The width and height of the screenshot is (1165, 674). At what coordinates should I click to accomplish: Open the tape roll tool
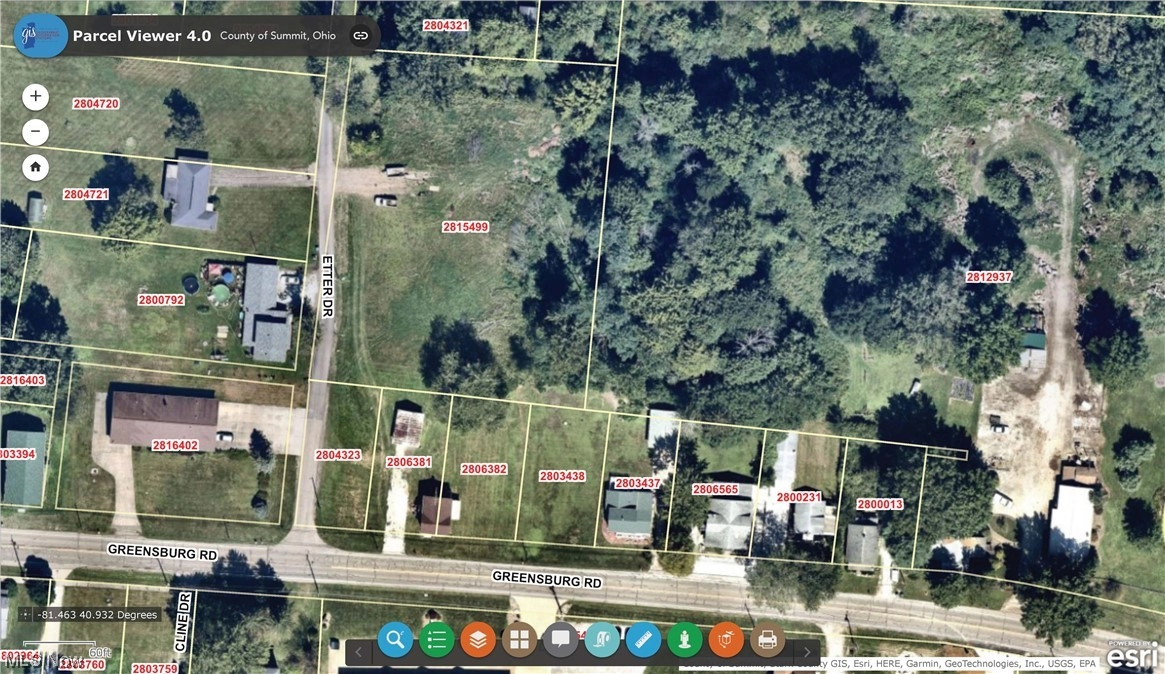click(602, 639)
